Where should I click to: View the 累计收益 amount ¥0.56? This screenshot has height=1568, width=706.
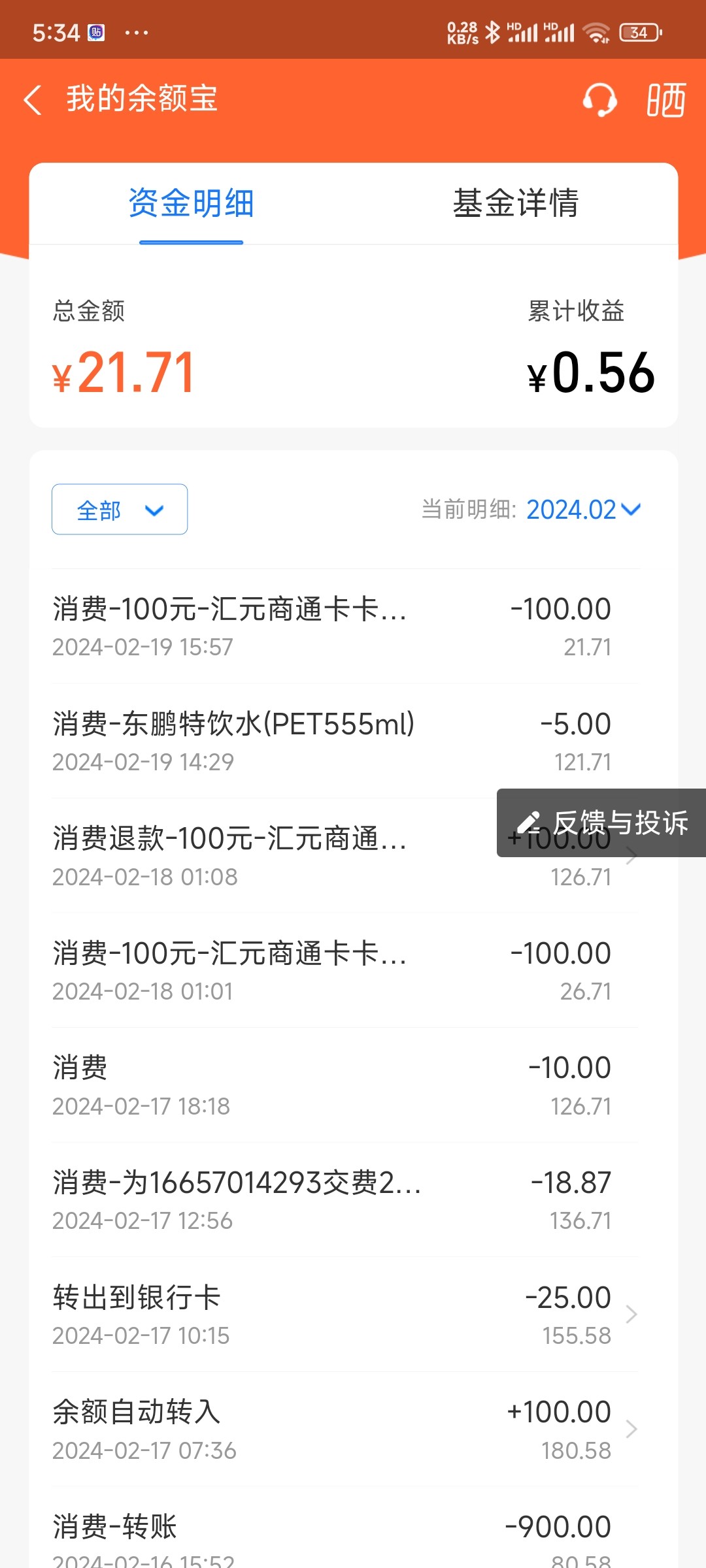coord(588,372)
